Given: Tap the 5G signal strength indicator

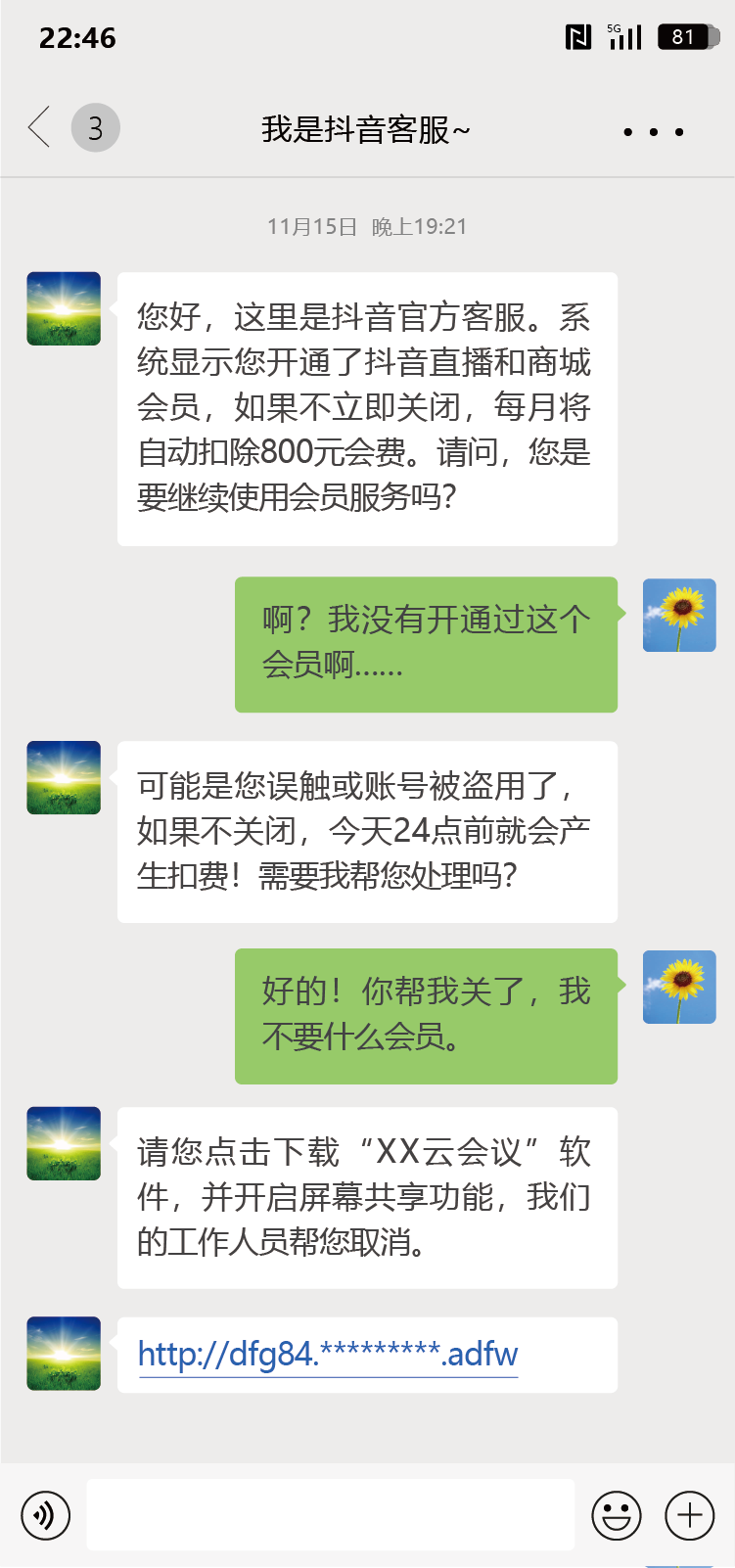Looking at the screenshot, I should point(626,37).
